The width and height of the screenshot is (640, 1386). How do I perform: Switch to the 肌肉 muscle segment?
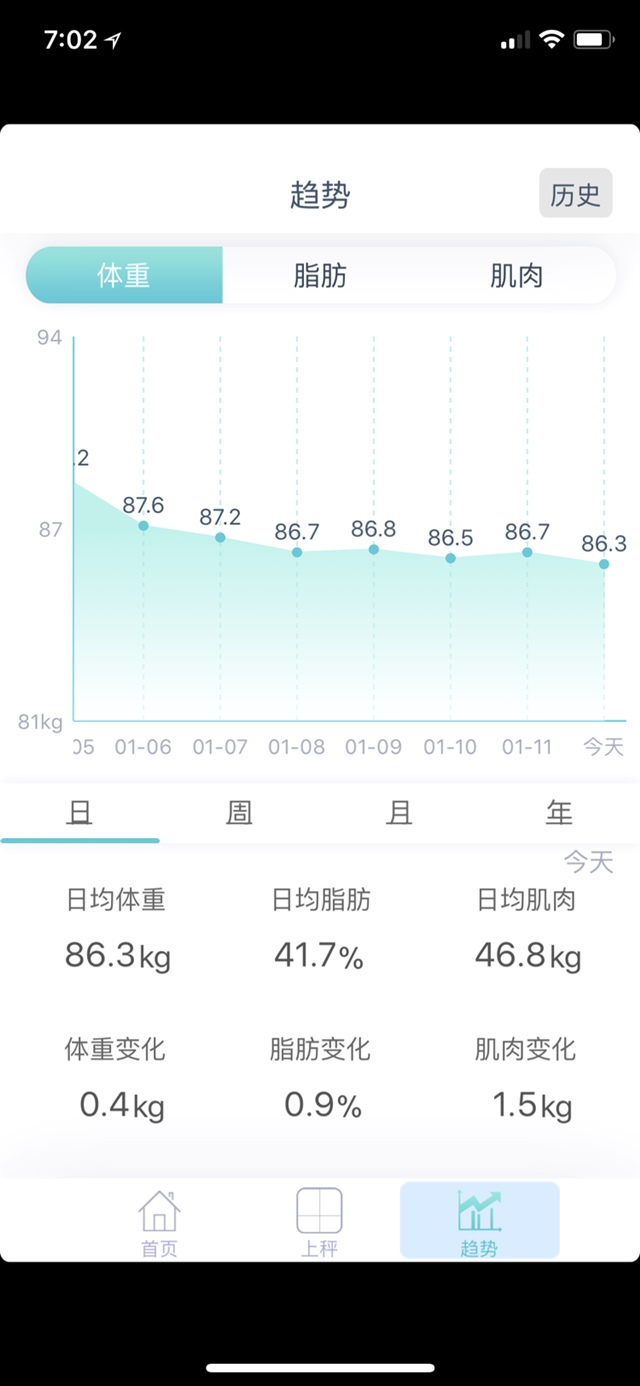click(x=516, y=275)
